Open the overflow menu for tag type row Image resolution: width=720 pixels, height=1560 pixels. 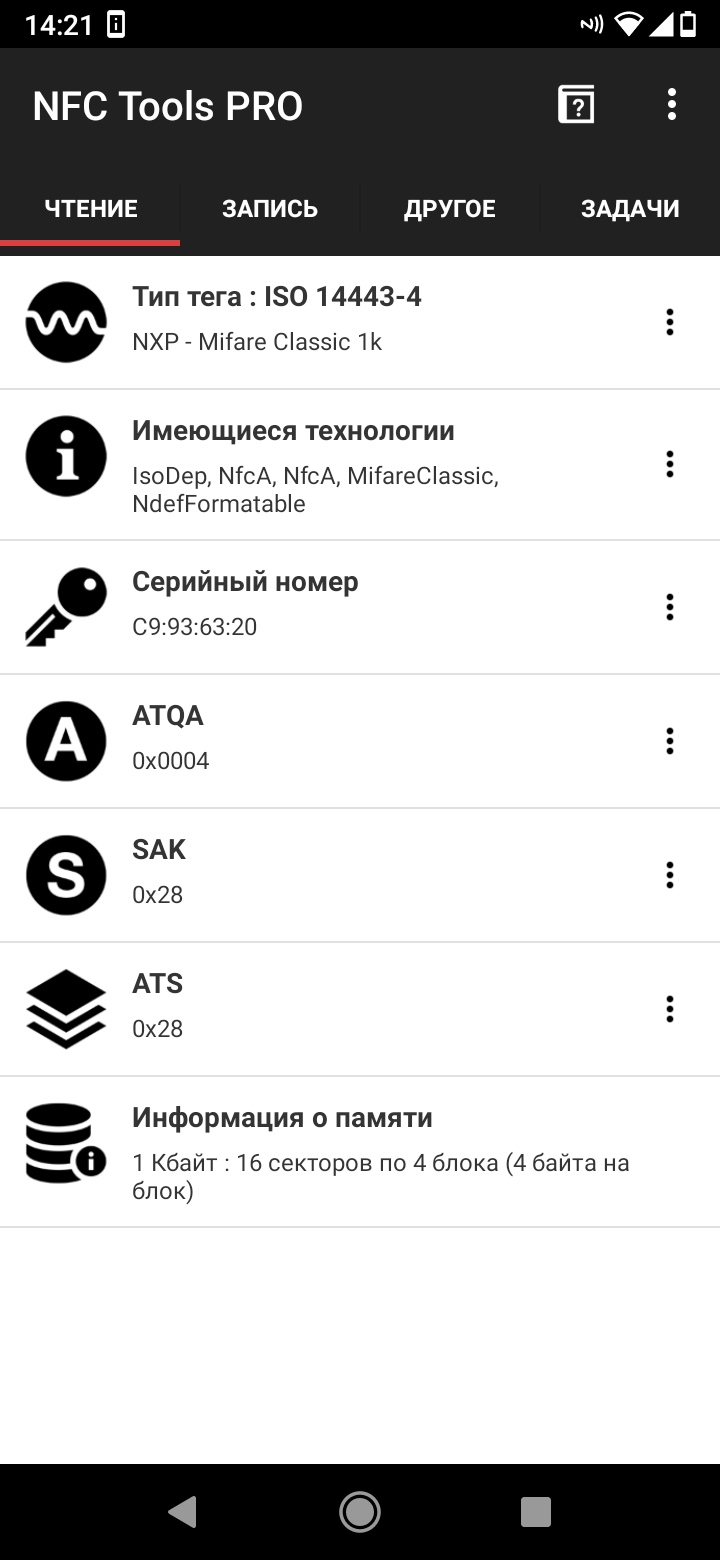(x=668, y=322)
